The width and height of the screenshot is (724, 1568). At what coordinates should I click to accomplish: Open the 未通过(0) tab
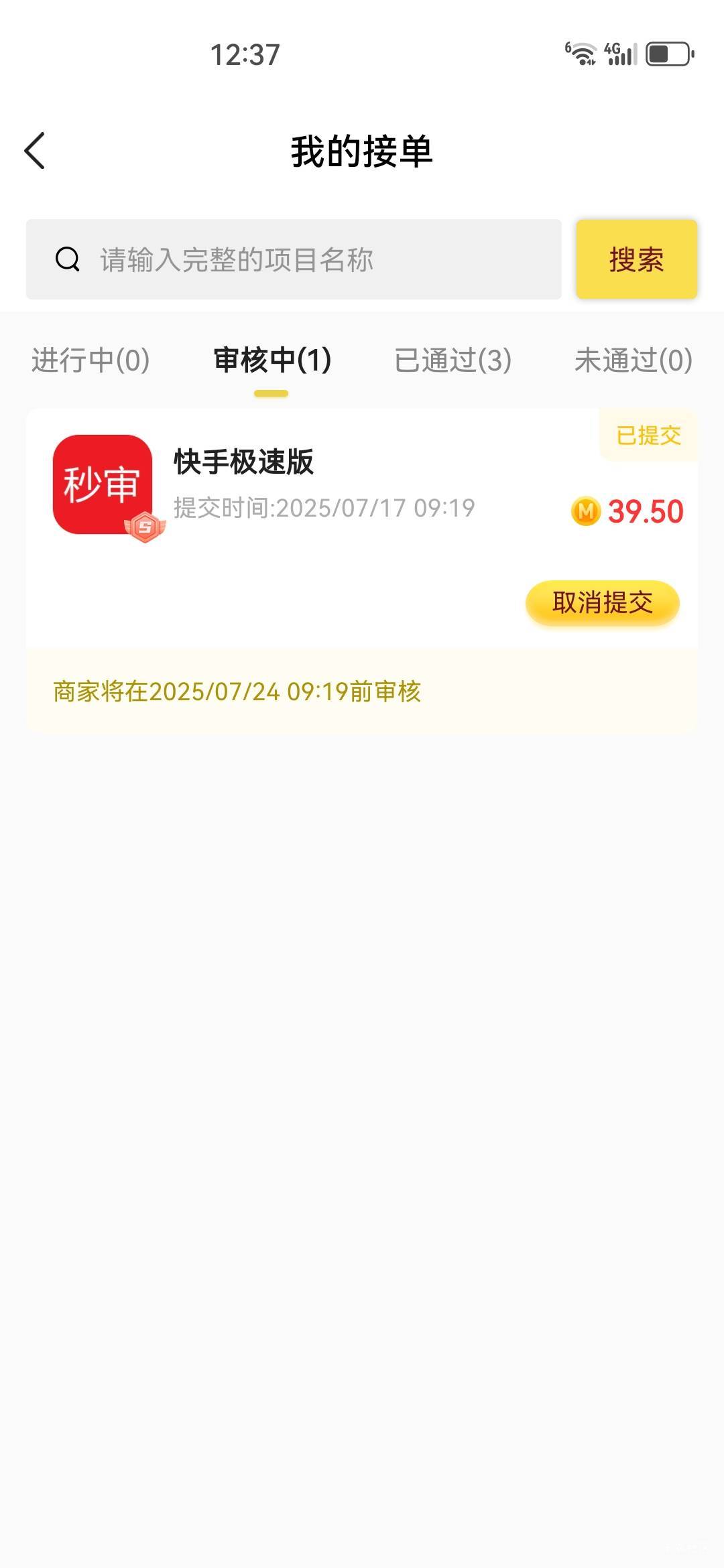[633, 361]
